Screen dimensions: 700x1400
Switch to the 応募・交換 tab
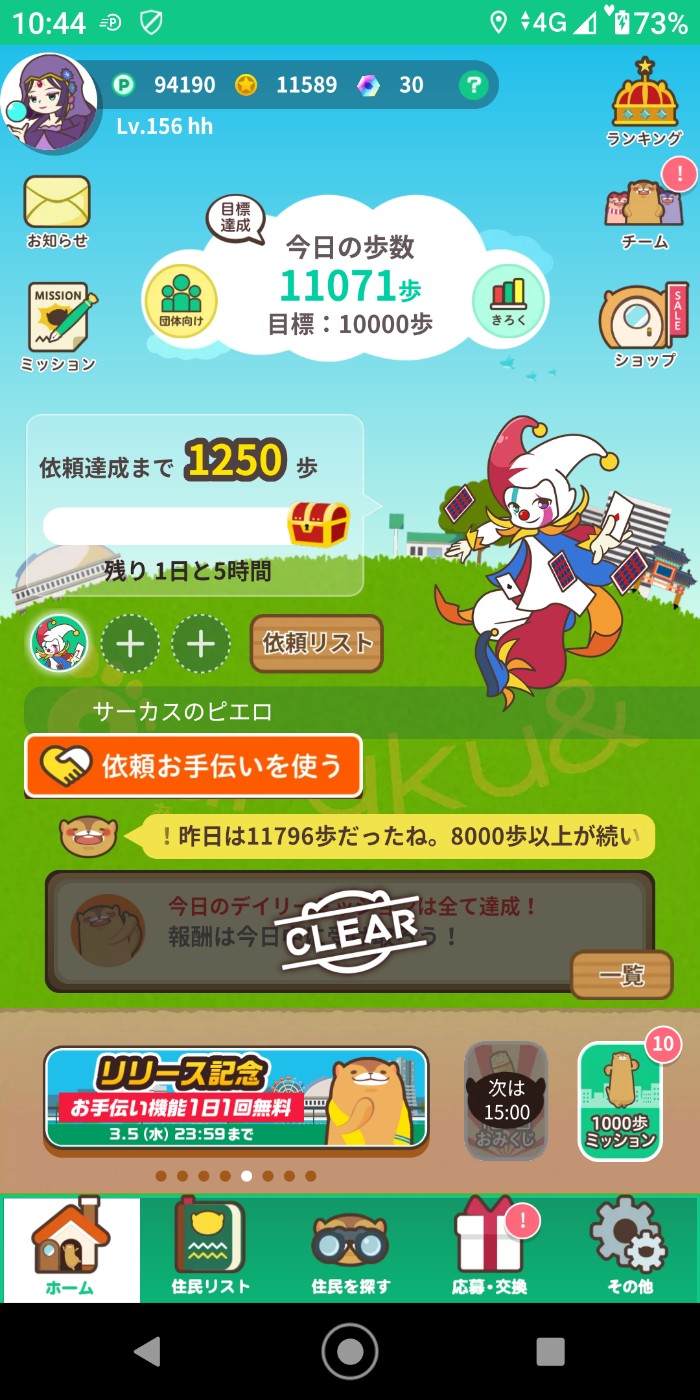[x=490, y=1248]
